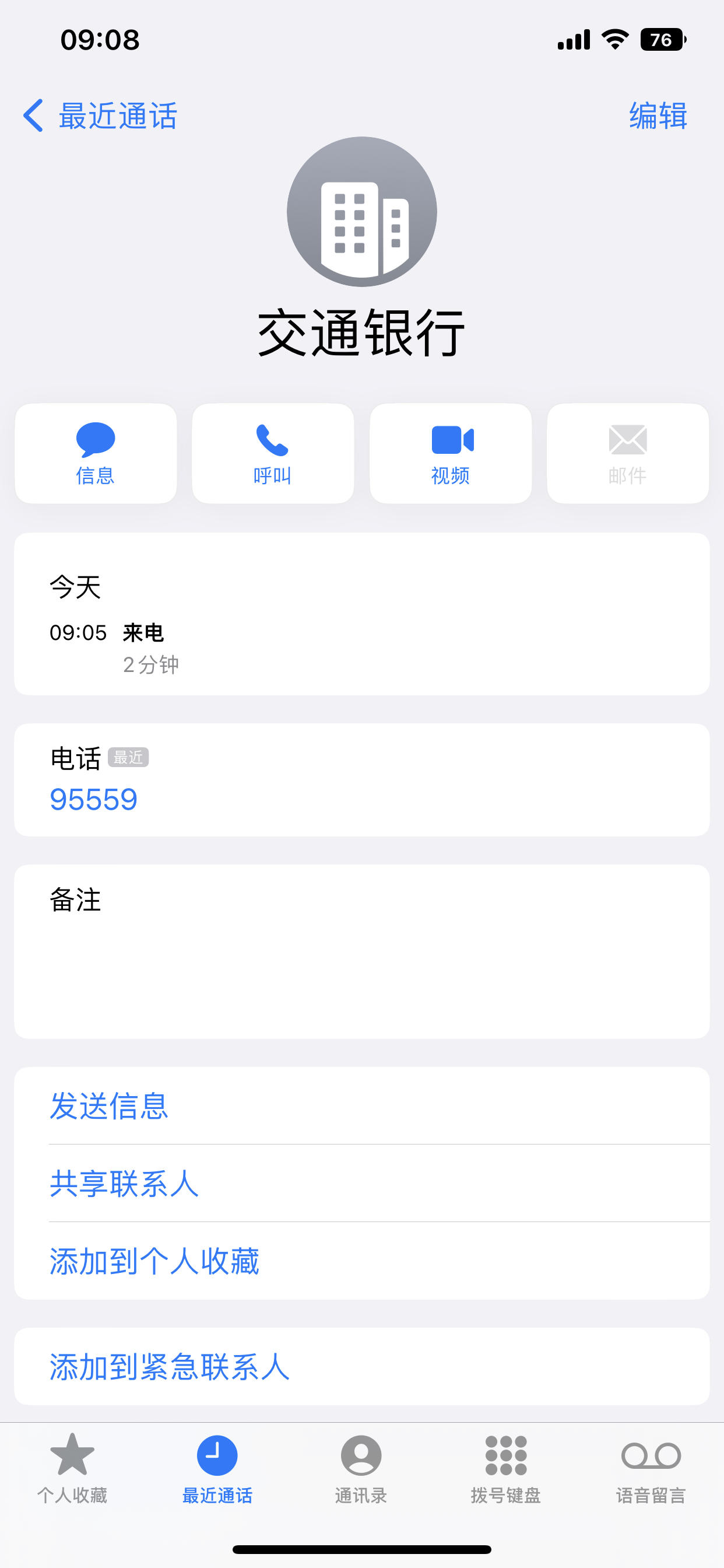Screen dimensions: 724x1568
Task: Select 添加到个人收藏
Action: pos(362,1261)
